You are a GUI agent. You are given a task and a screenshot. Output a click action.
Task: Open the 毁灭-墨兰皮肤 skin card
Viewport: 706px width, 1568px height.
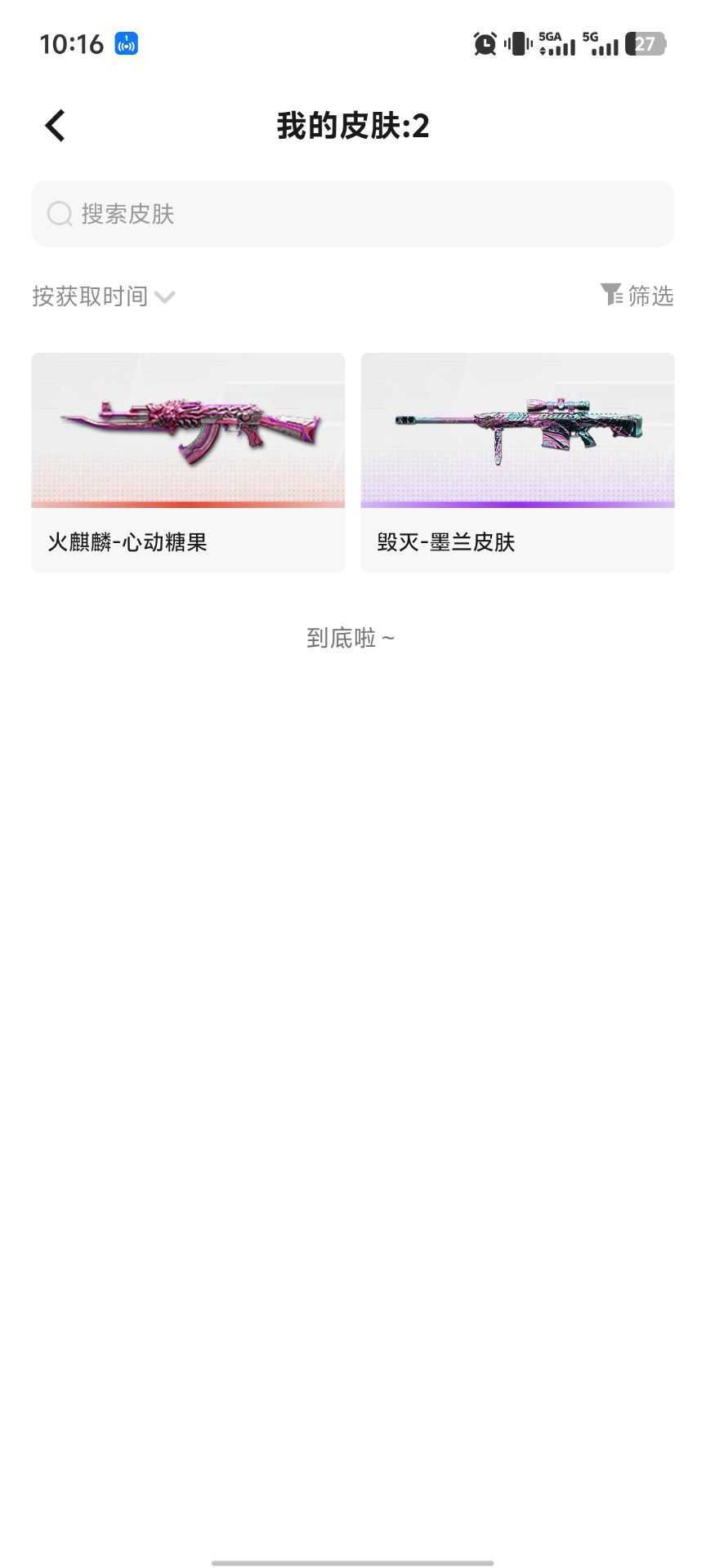(x=517, y=462)
